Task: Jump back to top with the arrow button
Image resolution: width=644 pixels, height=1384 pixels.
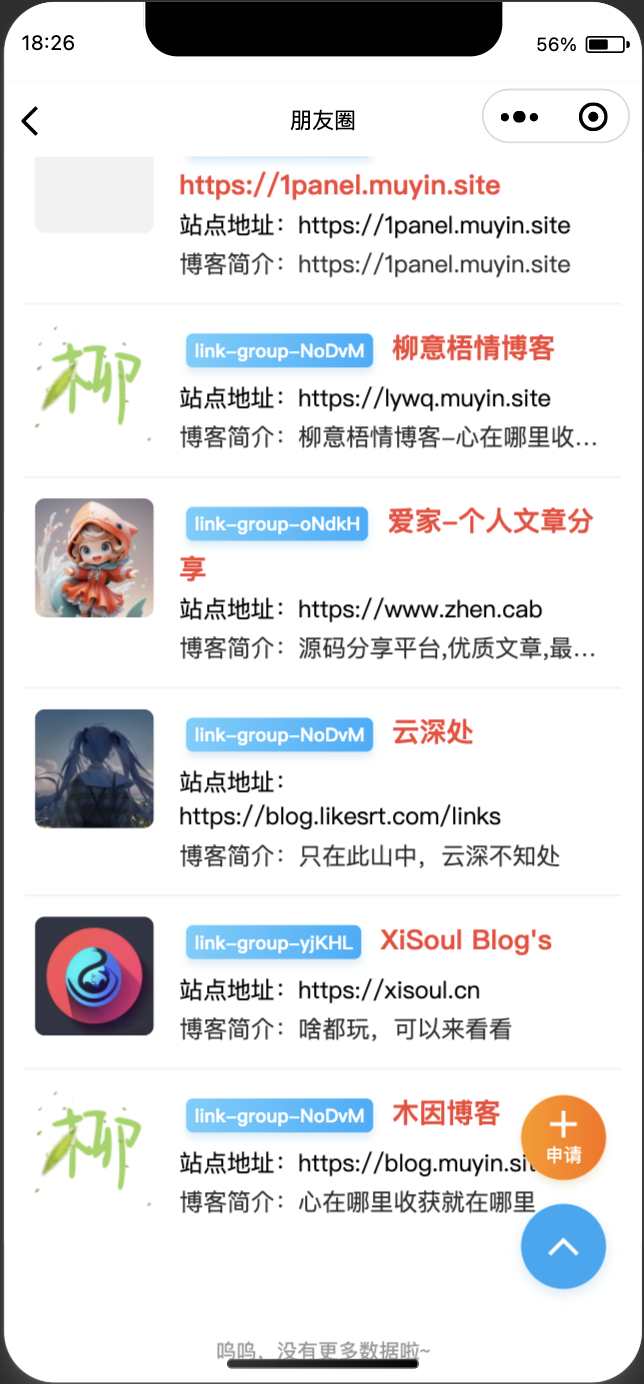Action: [563, 1246]
